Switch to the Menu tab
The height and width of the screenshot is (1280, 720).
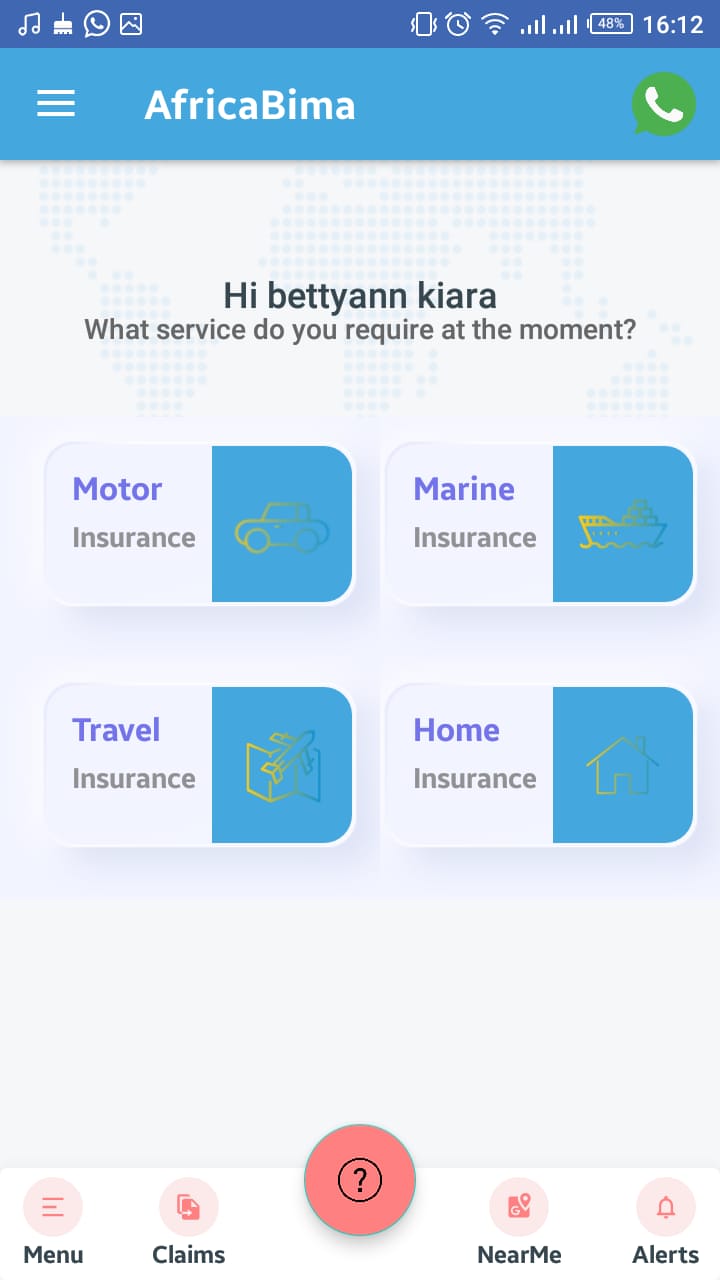click(53, 1222)
